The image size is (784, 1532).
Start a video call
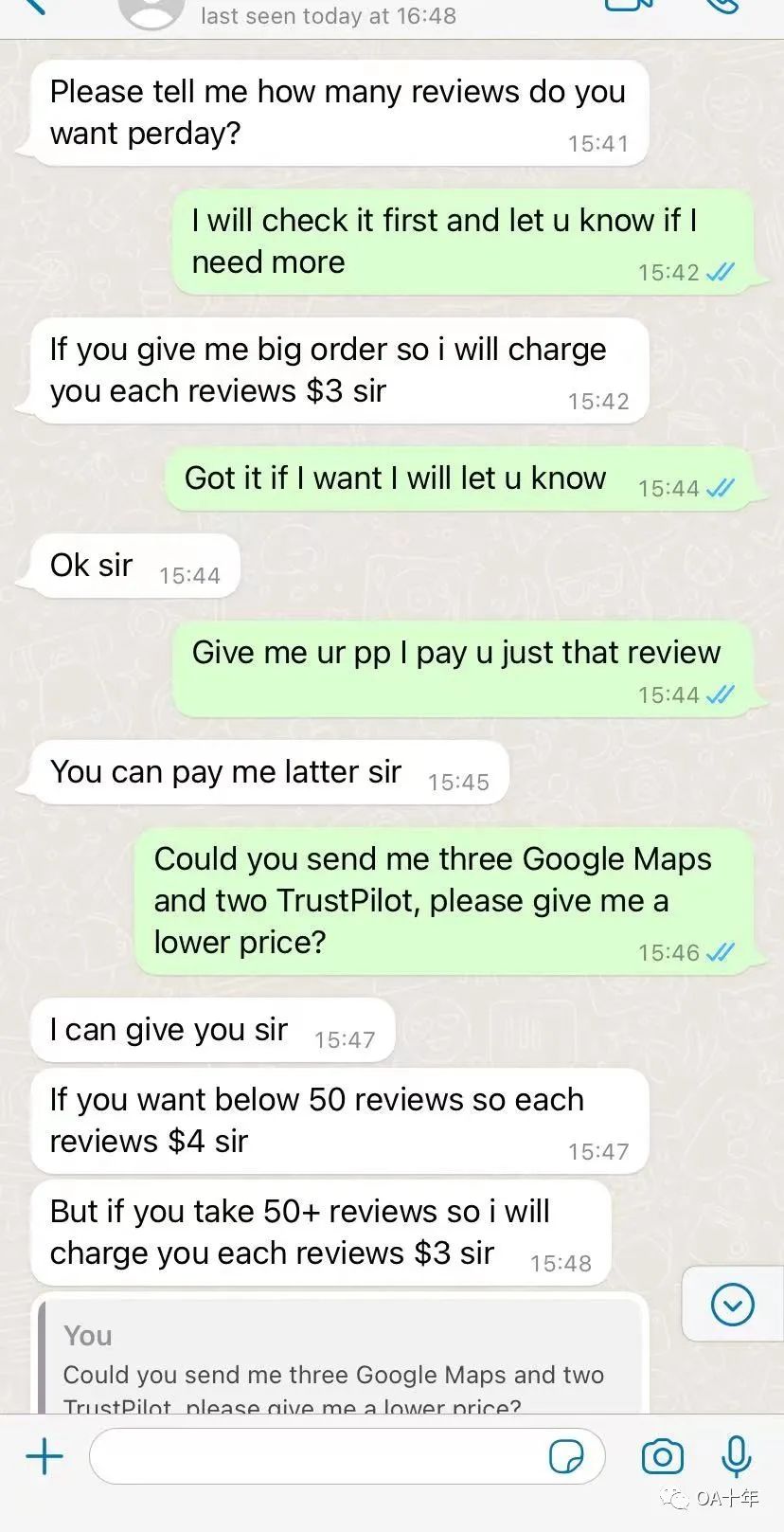click(x=630, y=6)
